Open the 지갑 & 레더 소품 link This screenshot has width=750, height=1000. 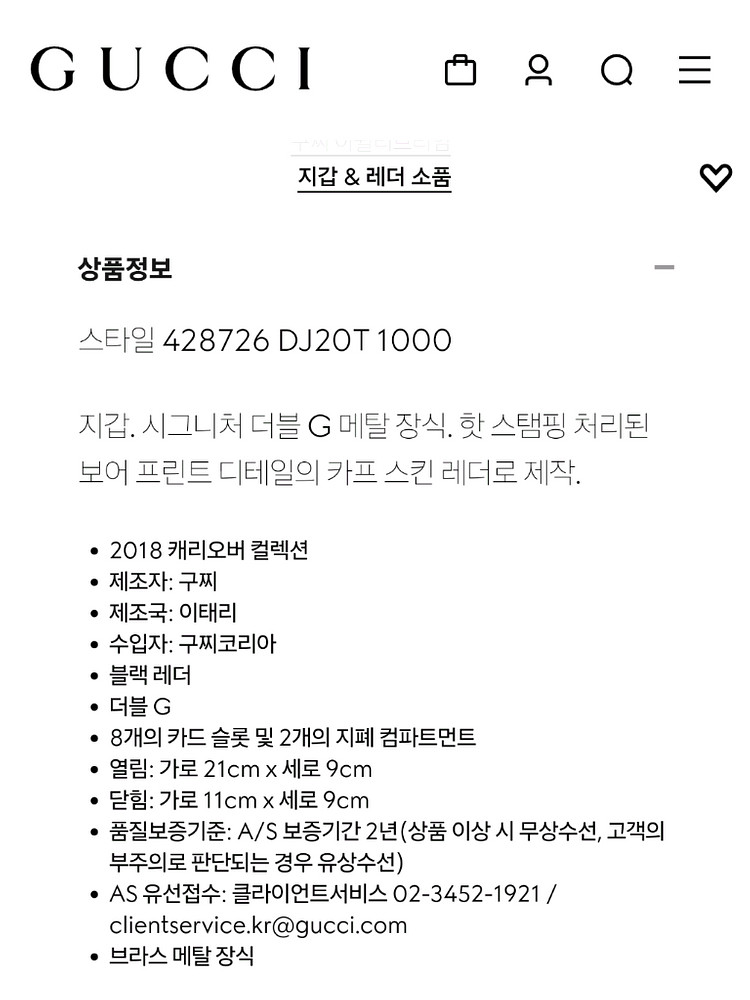pyautogui.click(x=374, y=178)
